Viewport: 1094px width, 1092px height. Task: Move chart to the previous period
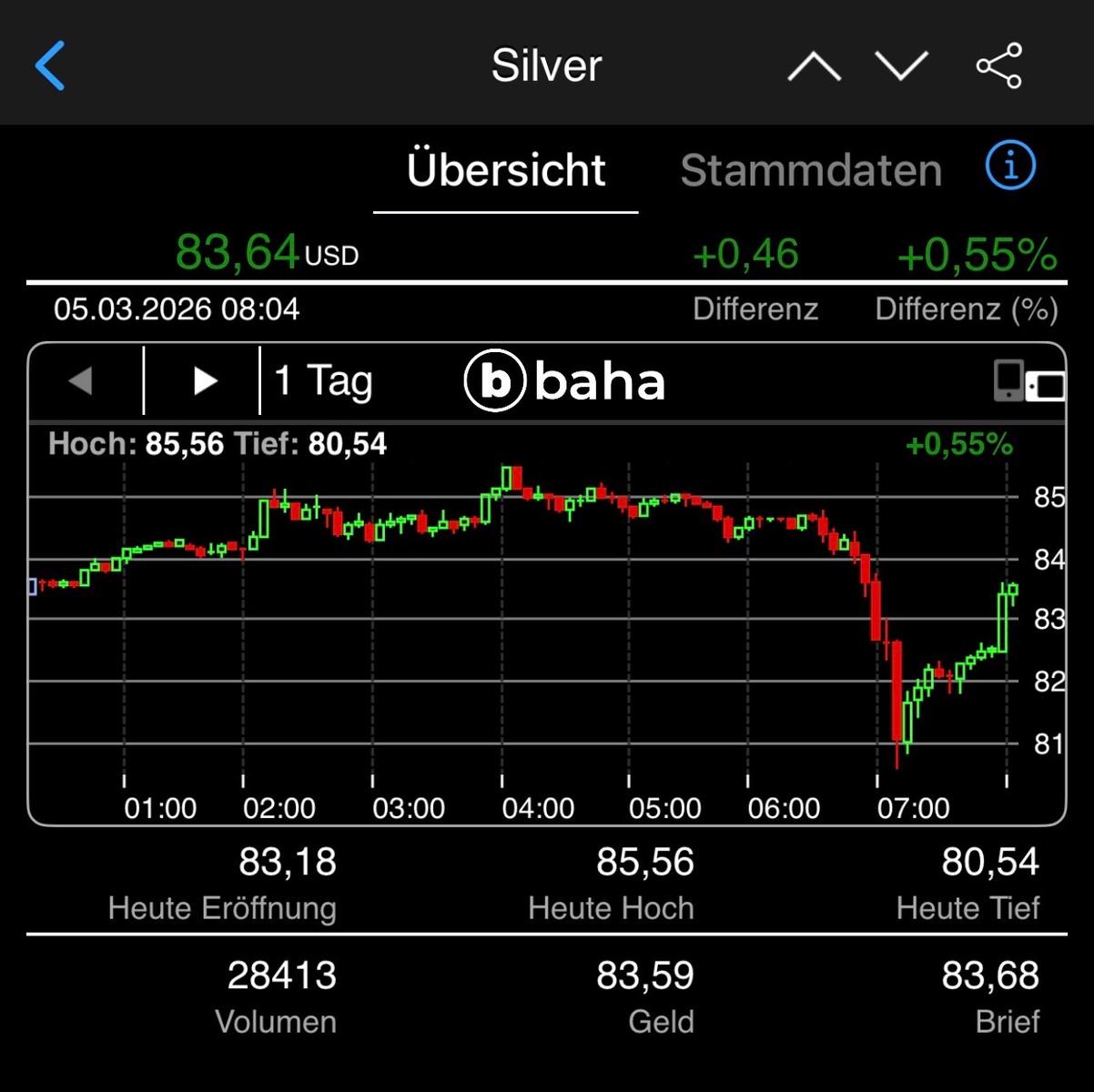(82, 380)
